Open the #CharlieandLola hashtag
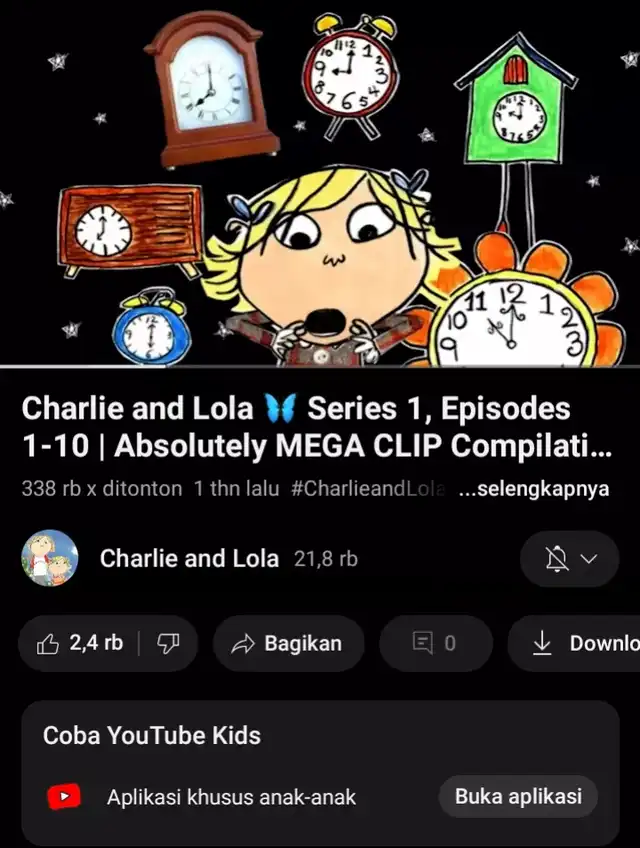 (x=368, y=491)
